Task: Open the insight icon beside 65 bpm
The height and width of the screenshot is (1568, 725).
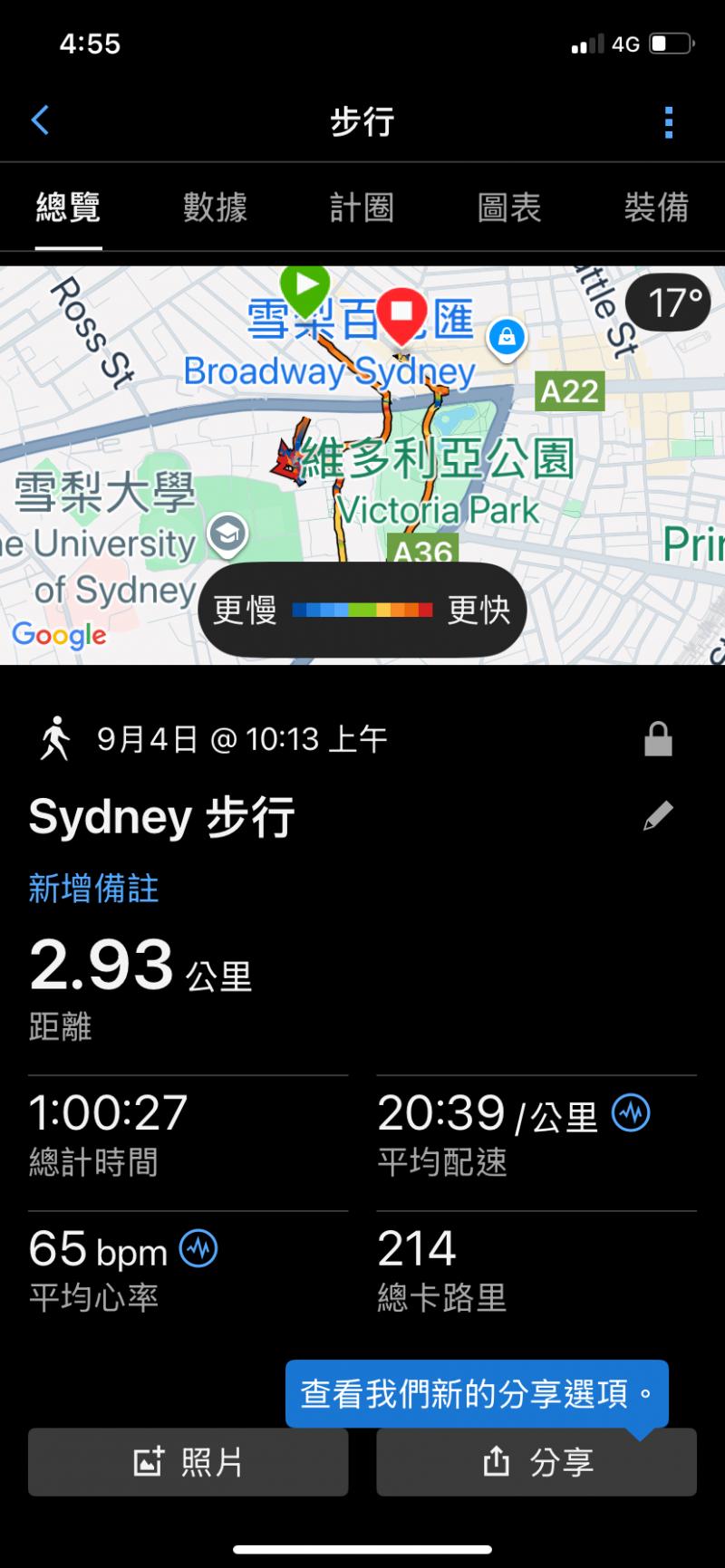Action: (198, 1250)
